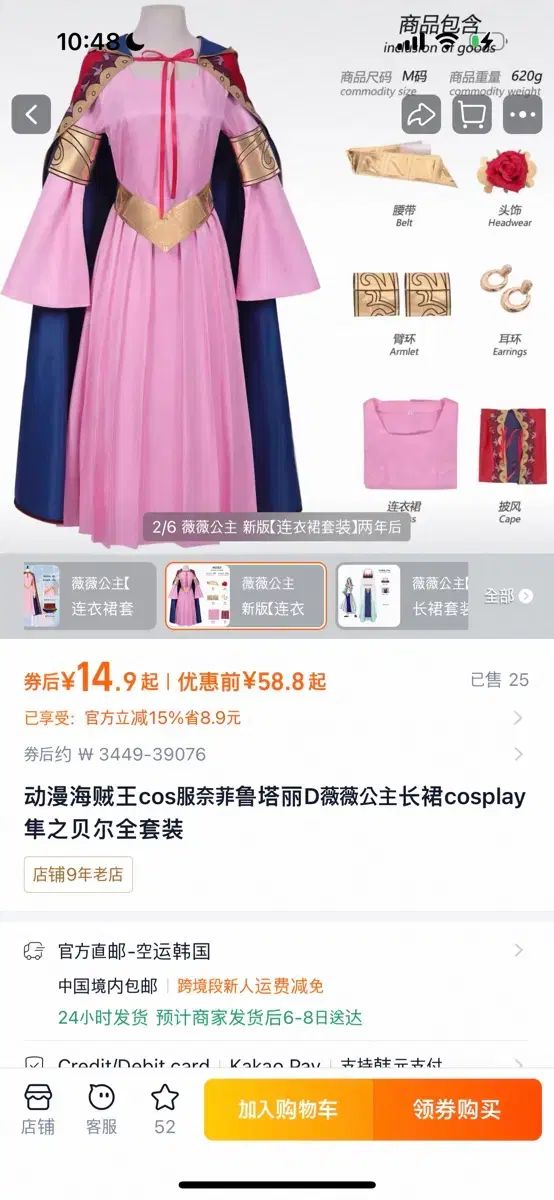554x1200 pixels.
Task: Expand the 官方立减15% discount row
Action: [x=276, y=718]
